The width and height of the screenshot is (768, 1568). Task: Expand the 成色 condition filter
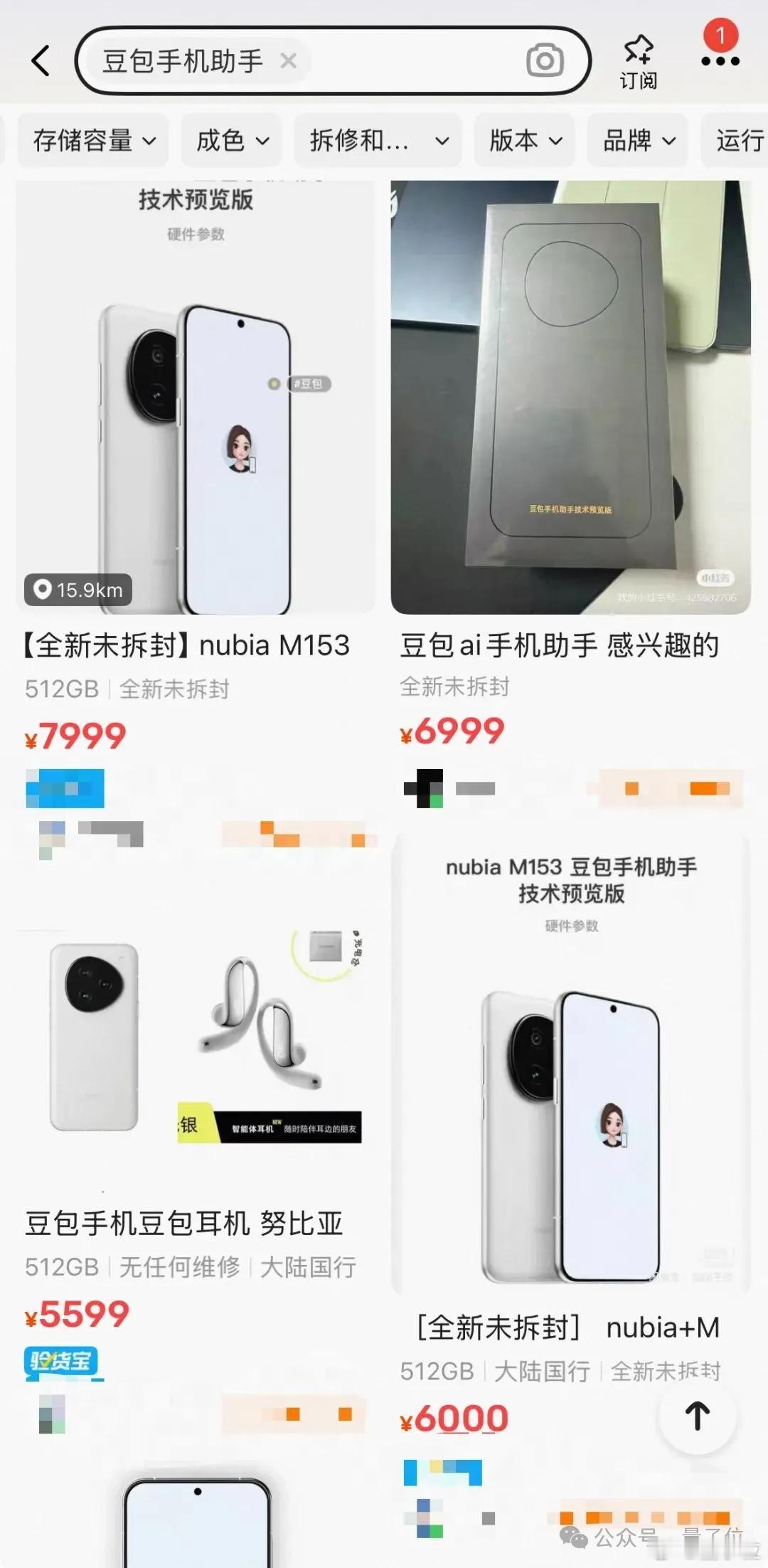[231, 140]
